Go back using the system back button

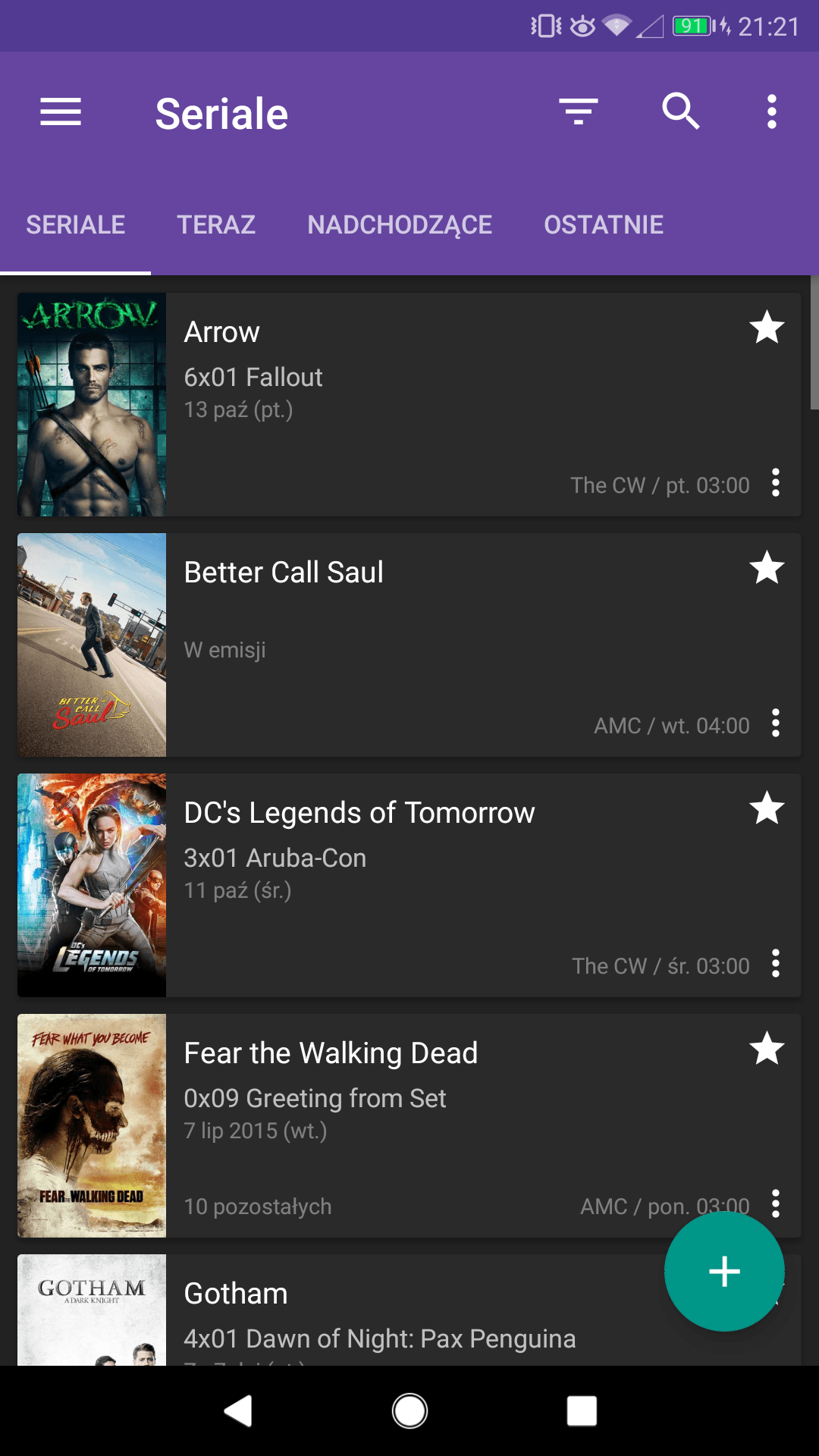coord(238,1411)
